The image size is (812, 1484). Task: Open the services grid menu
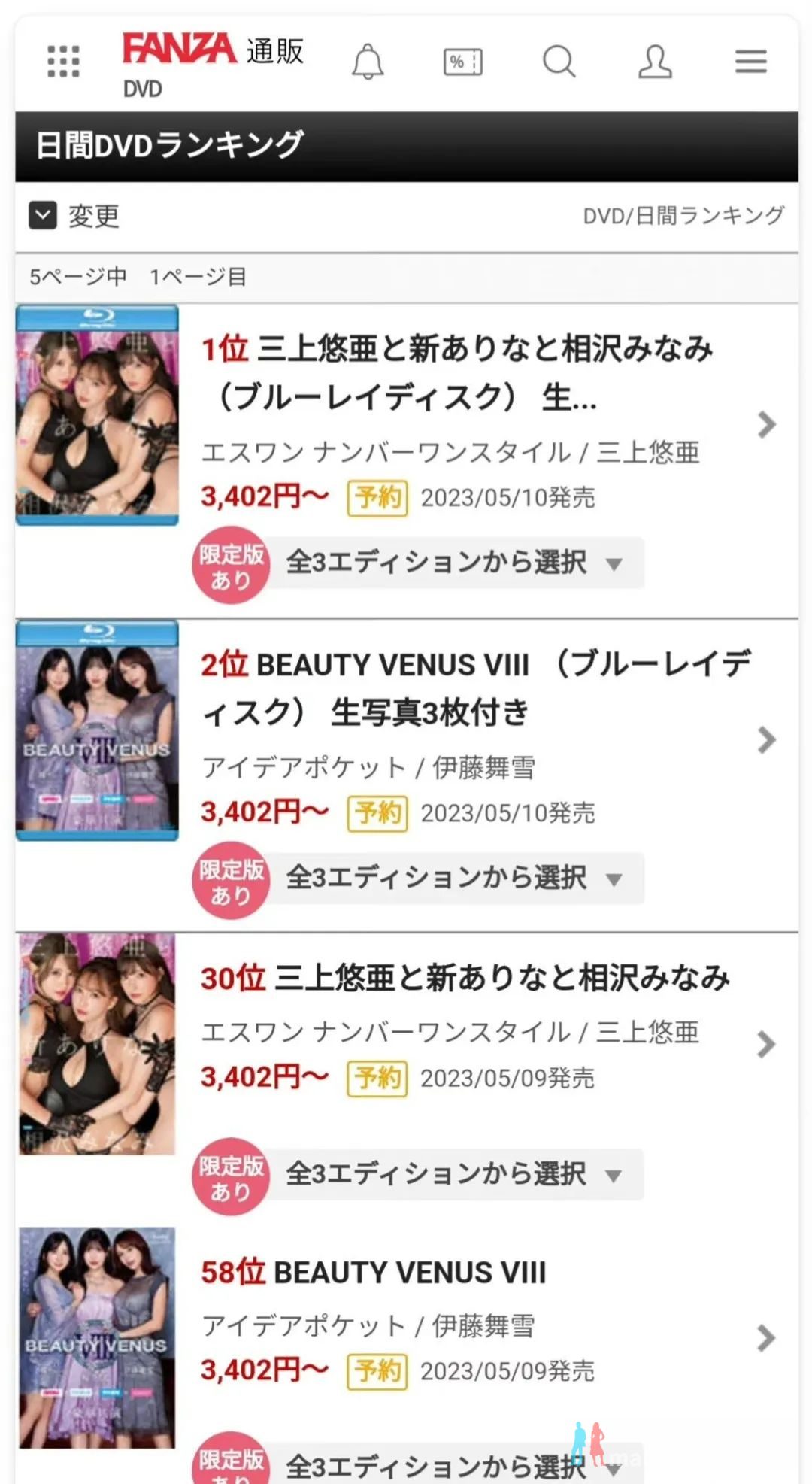[63, 61]
